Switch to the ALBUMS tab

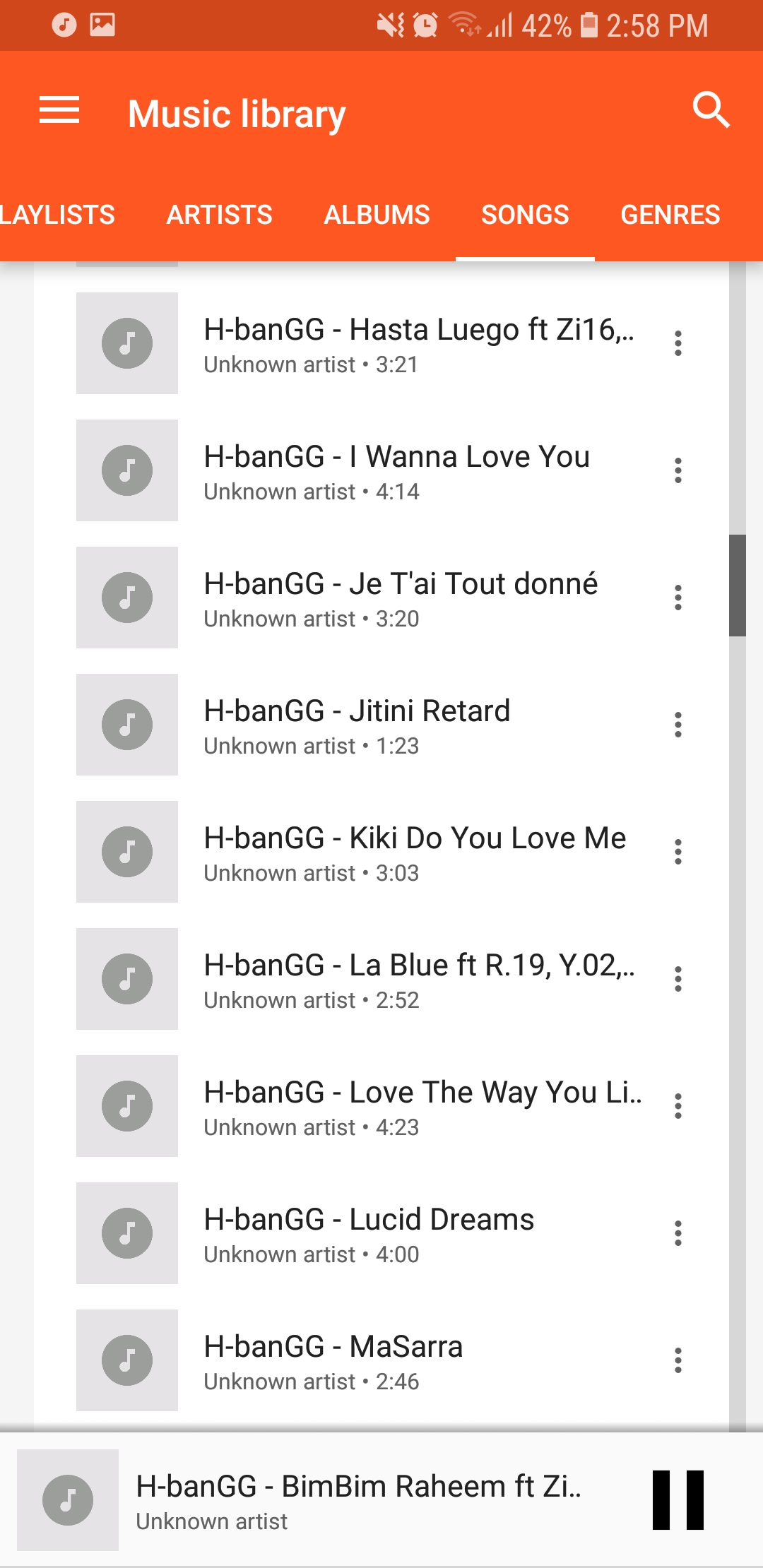tap(376, 214)
